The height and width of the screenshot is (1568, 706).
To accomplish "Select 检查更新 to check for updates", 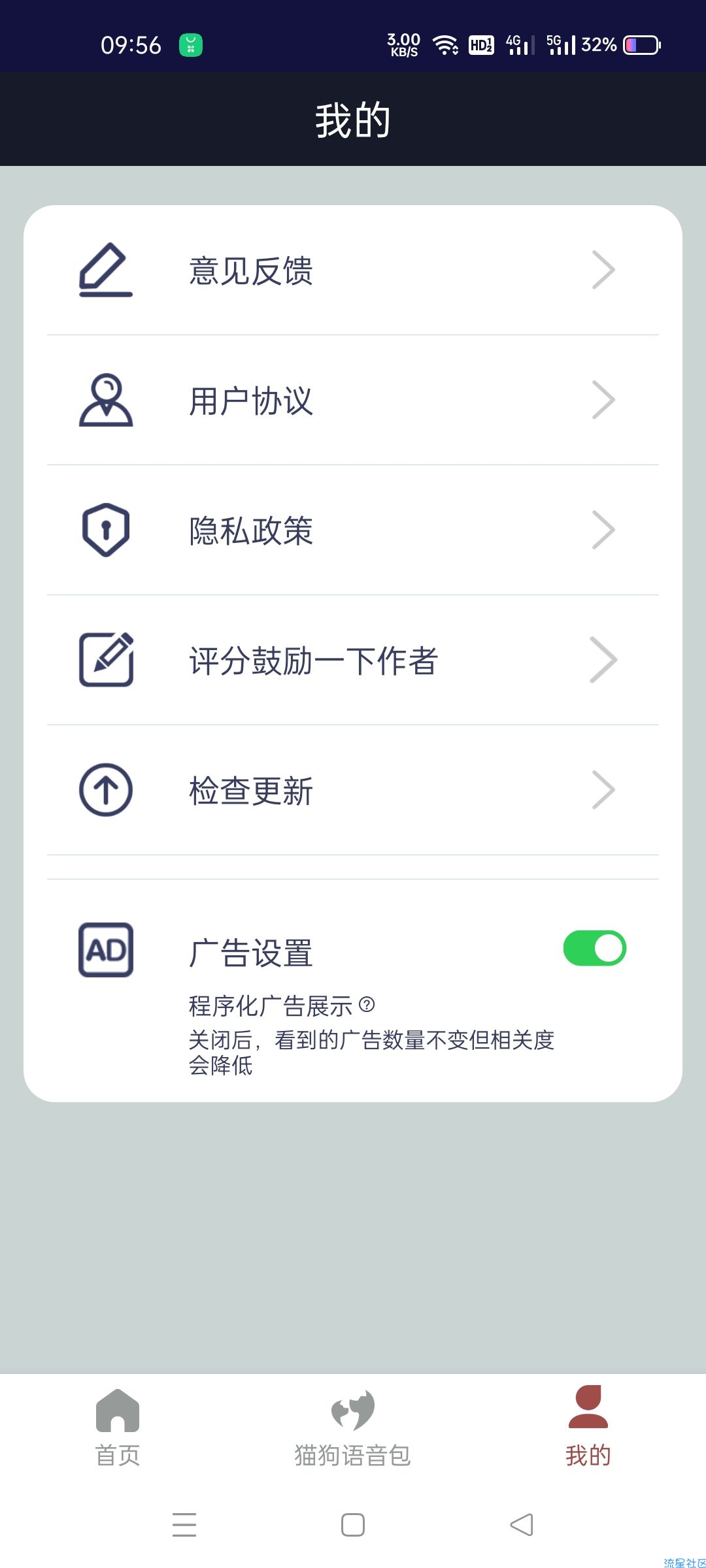I will click(353, 790).
